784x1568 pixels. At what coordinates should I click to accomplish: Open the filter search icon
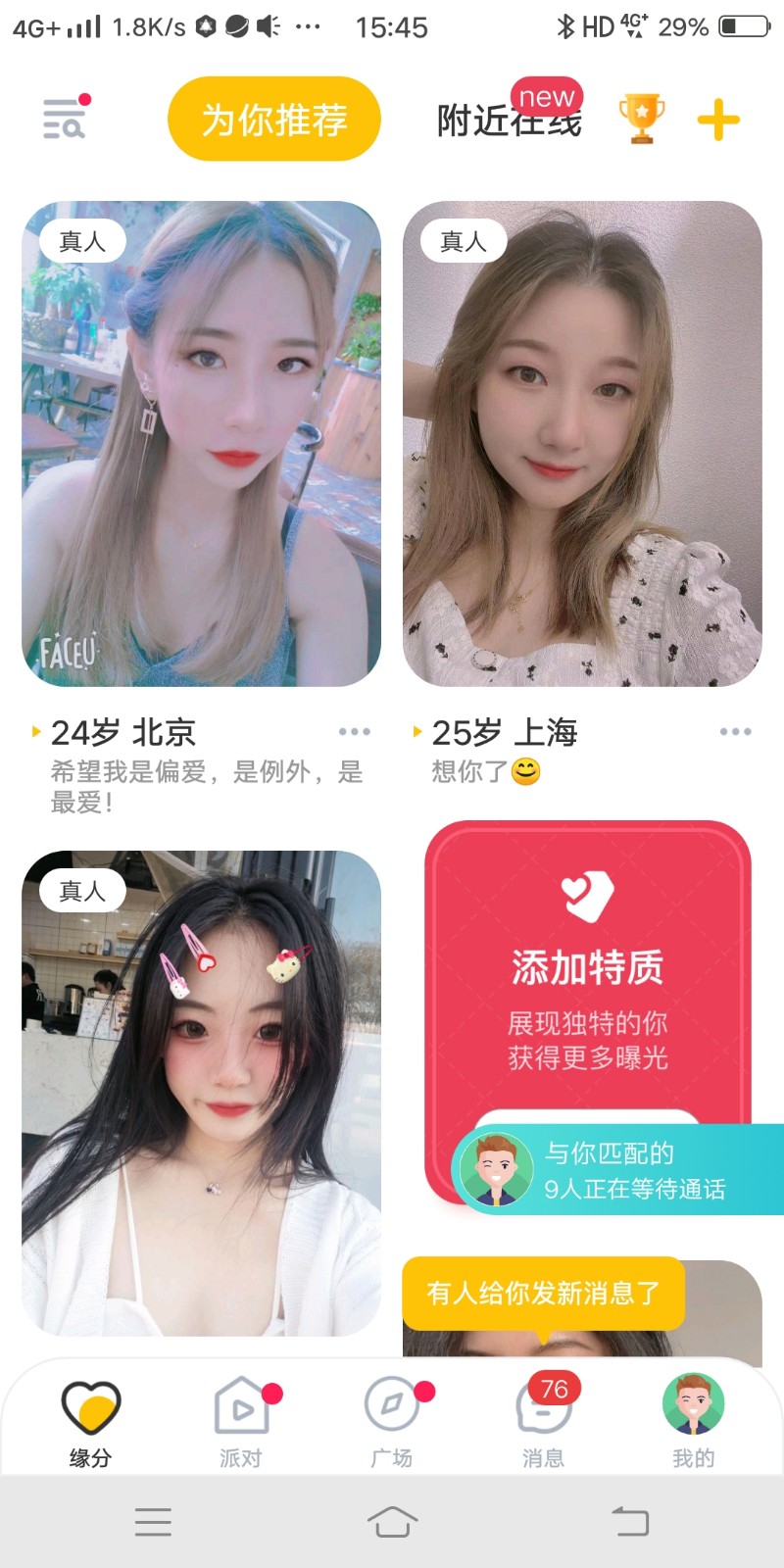click(65, 119)
